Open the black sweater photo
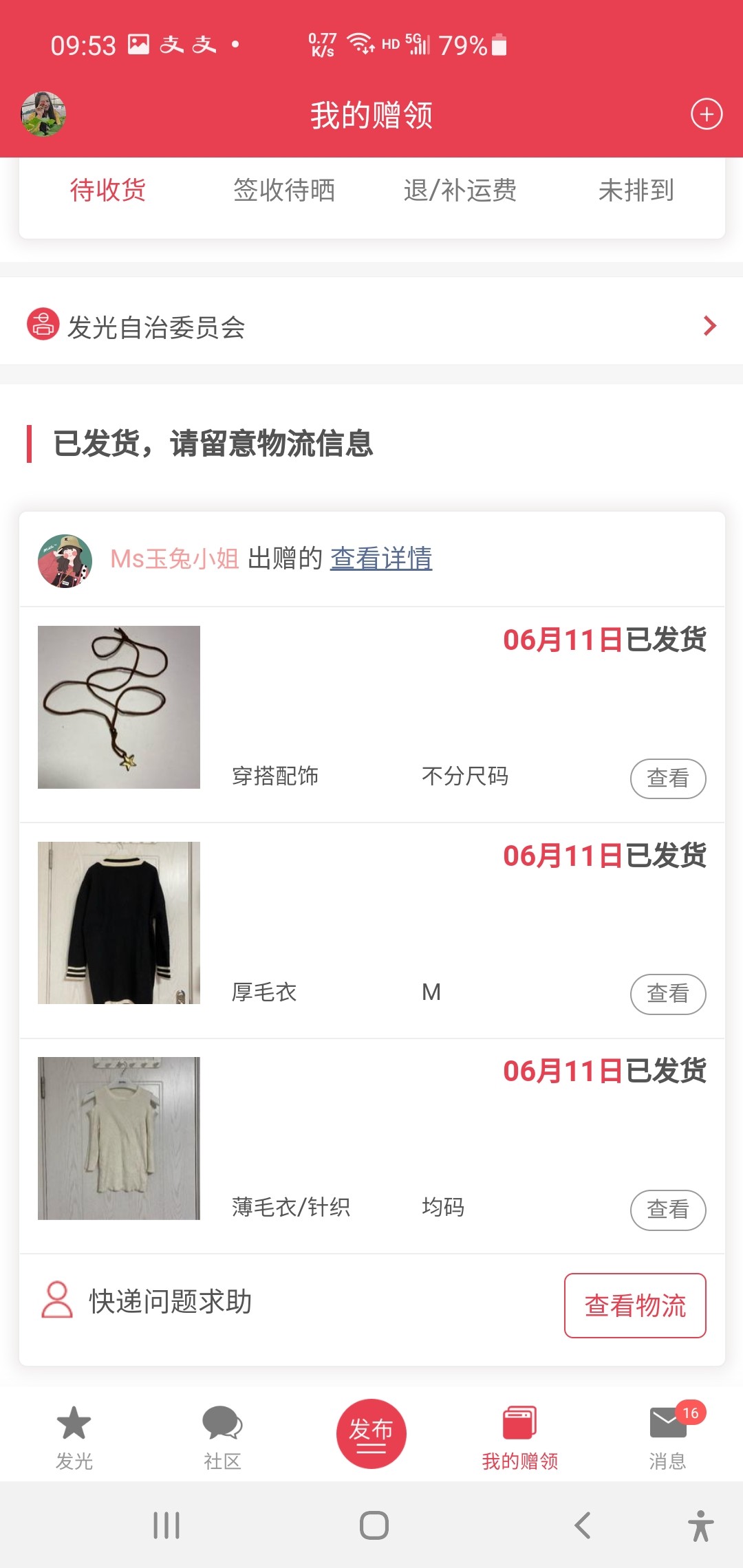Image resolution: width=743 pixels, height=1568 pixels. tap(119, 923)
